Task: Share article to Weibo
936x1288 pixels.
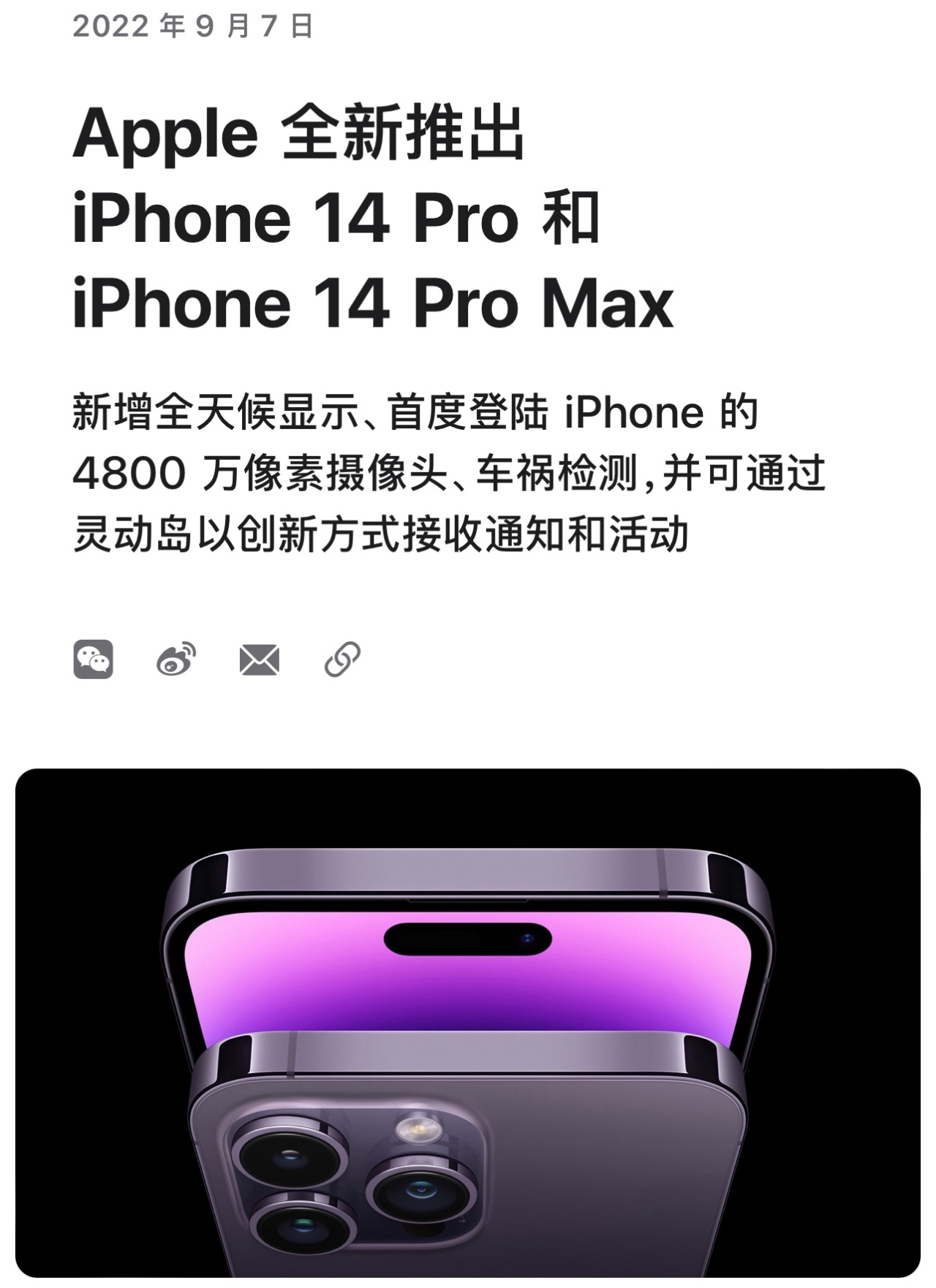Action: coord(176,659)
